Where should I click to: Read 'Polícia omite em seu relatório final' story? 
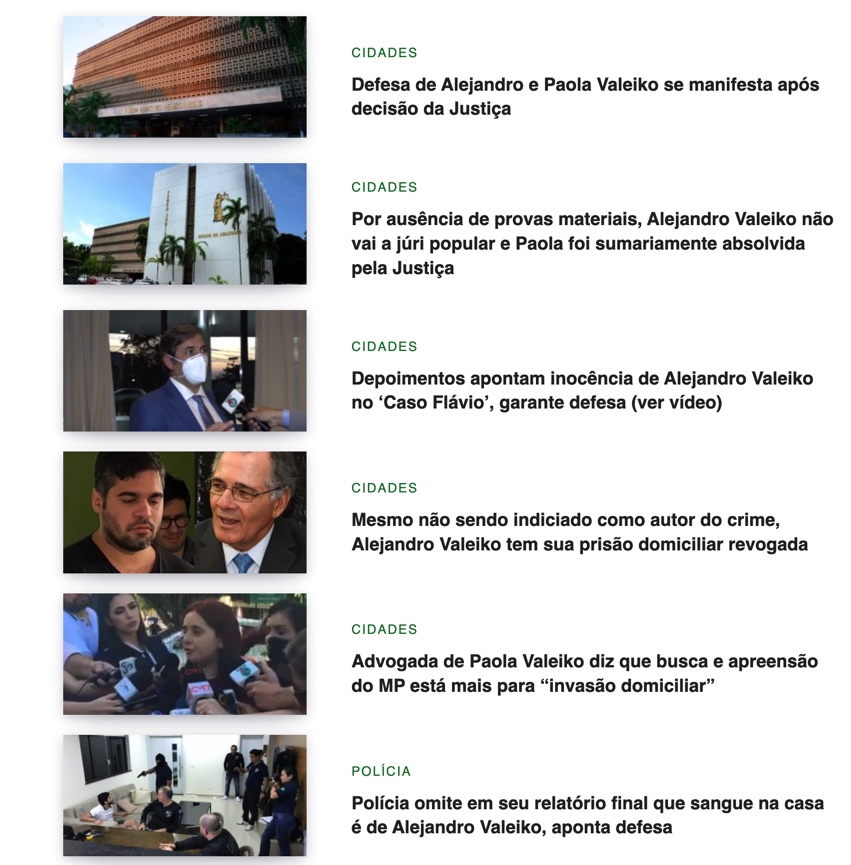pyautogui.click(x=587, y=815)
